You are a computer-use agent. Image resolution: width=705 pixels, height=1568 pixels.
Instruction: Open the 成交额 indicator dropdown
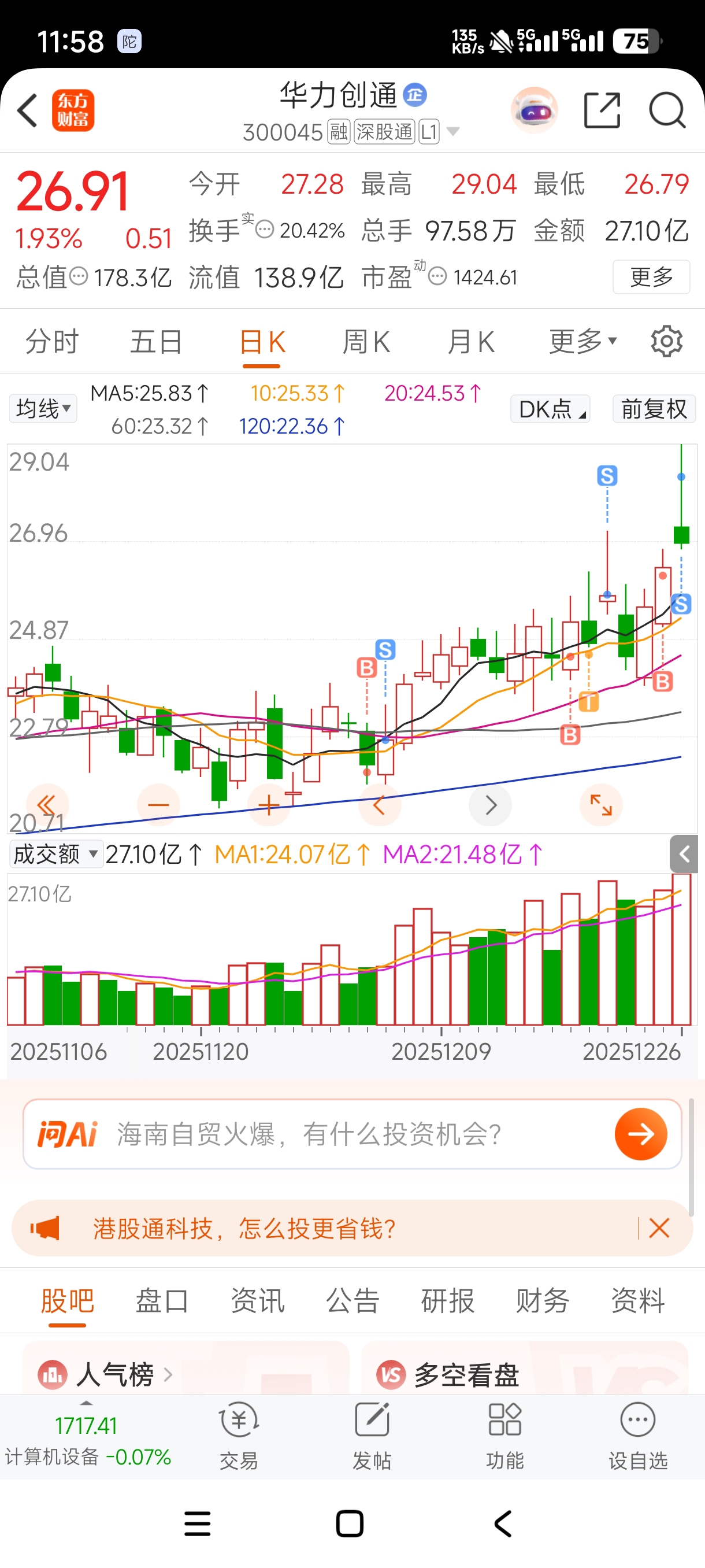pyautogui.click(x=55, y=854)
